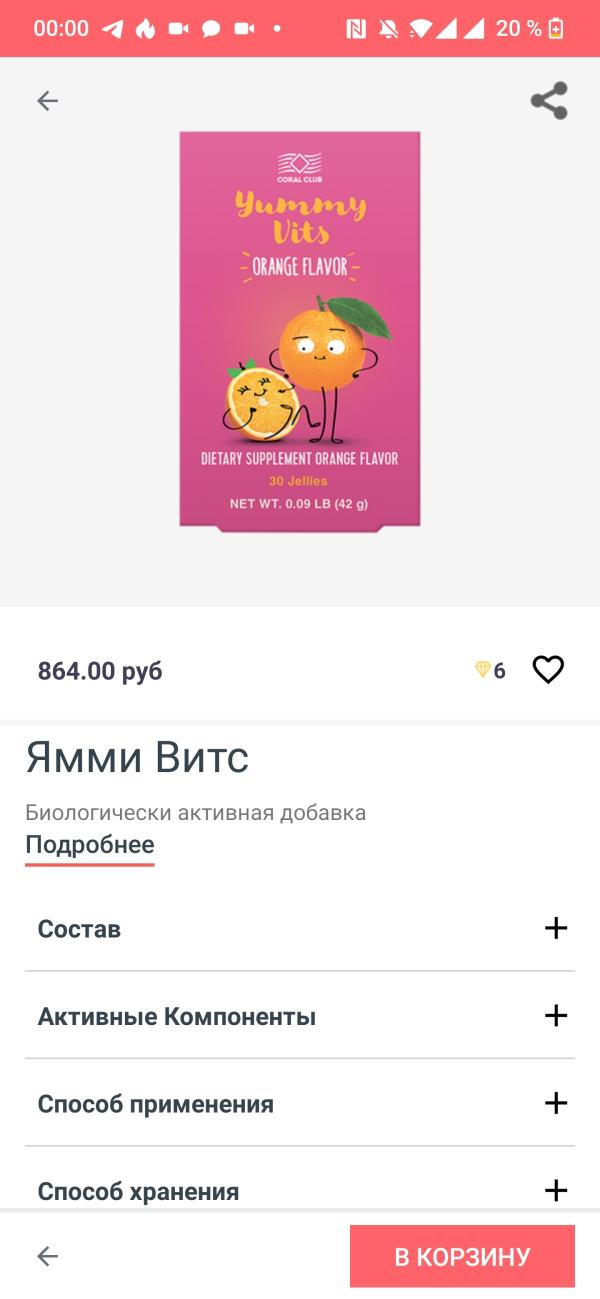Tap the В КОРЗИНУ button
The image size is (600, 1299).
462,1257
